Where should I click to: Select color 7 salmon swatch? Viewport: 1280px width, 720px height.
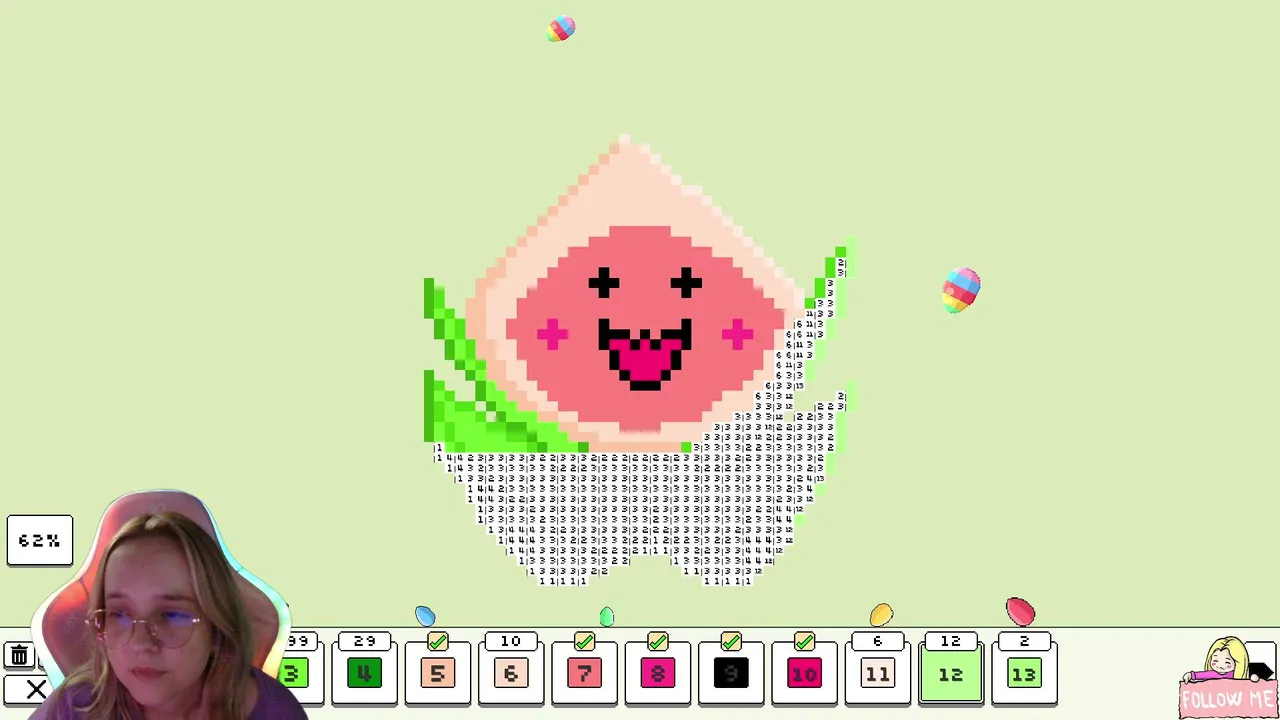point(584,674)
